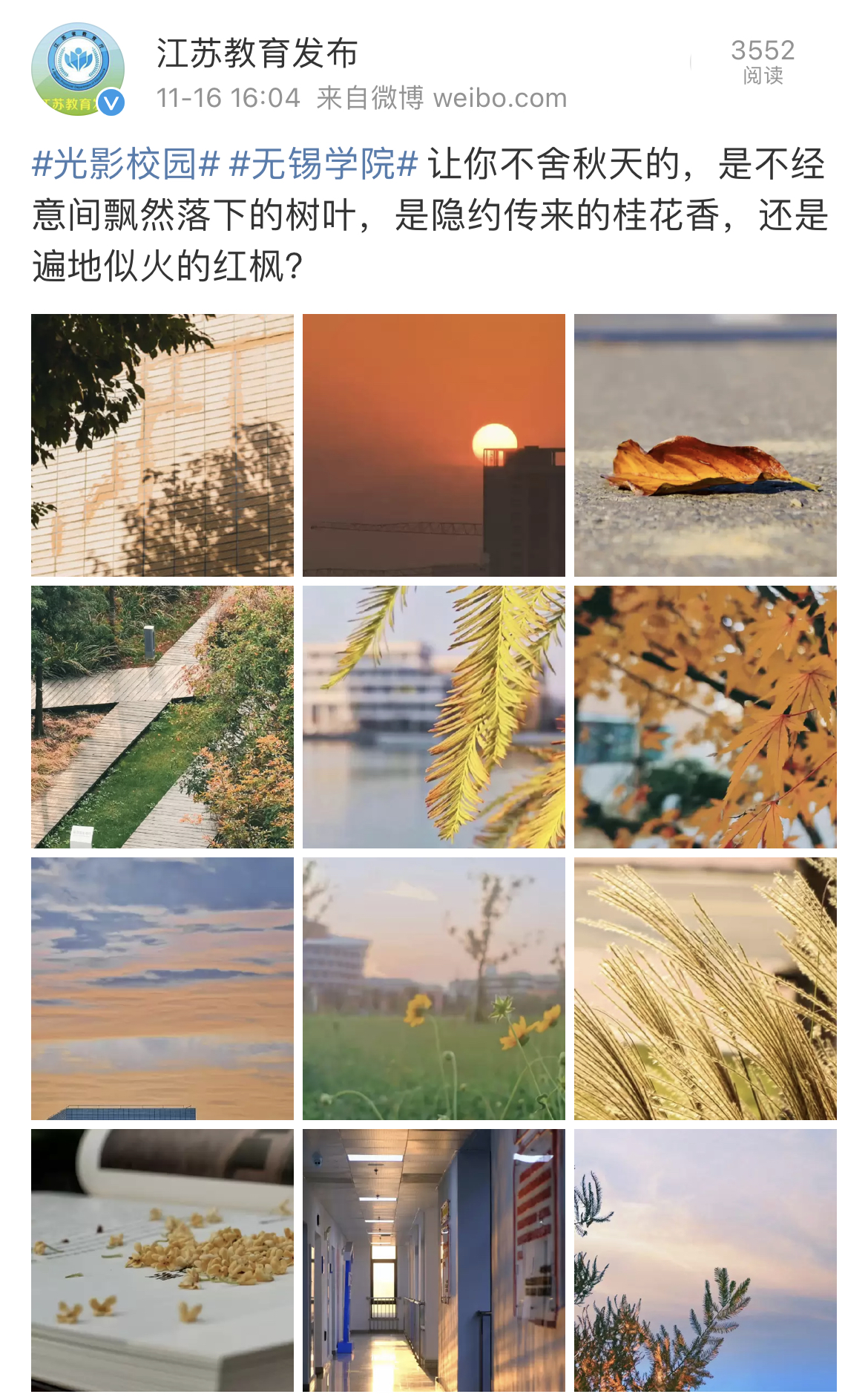Open the yellow fronds by the lake photo
This screenshot has width=868, height=1397.
pos(434,717)
